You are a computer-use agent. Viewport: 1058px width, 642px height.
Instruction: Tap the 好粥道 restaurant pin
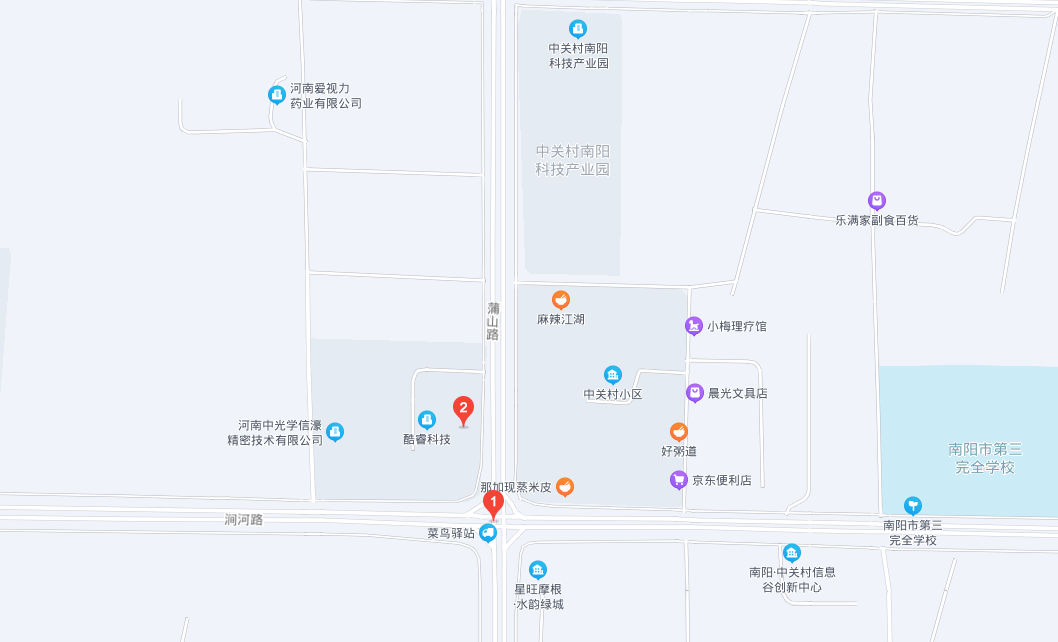(x=679, y=432)
